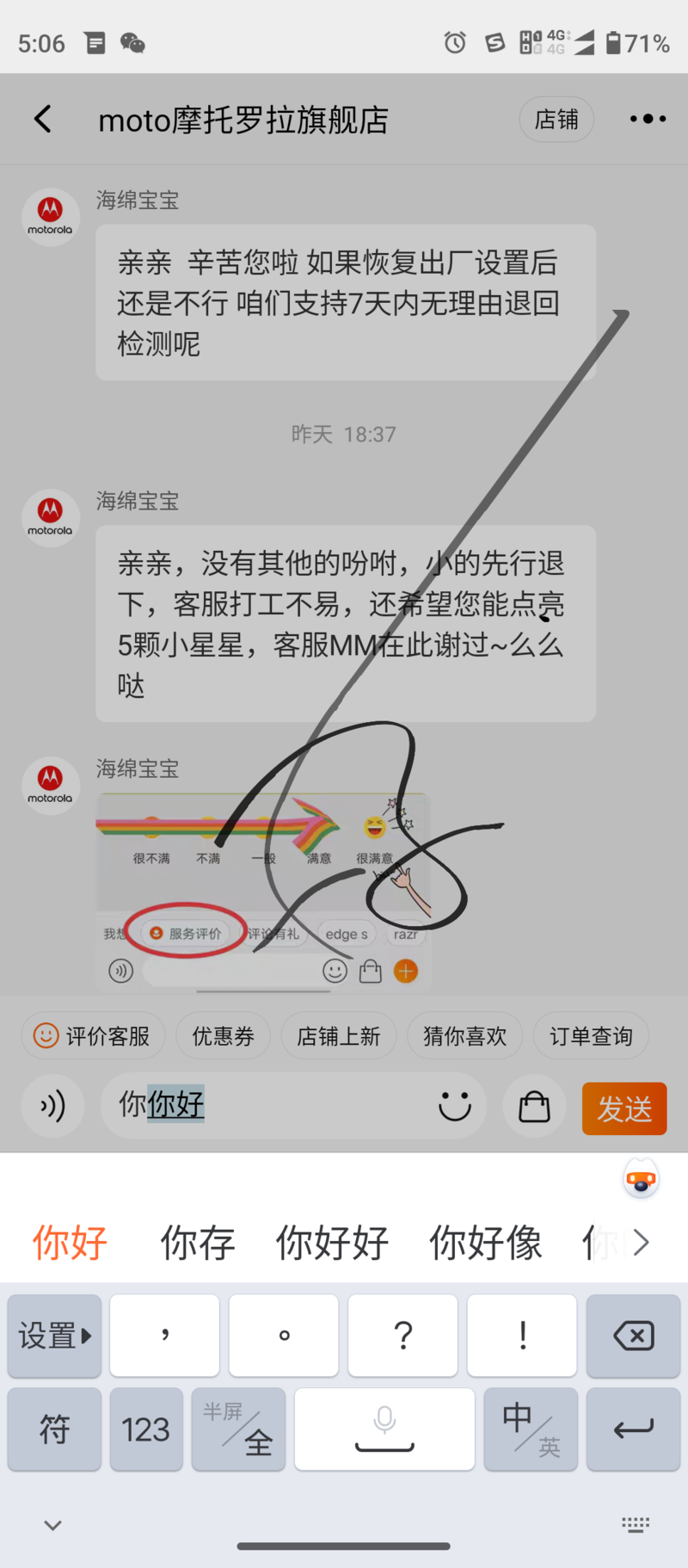Focus the message text field
The image size is (688, 1568).
(x=275, y=1106)
